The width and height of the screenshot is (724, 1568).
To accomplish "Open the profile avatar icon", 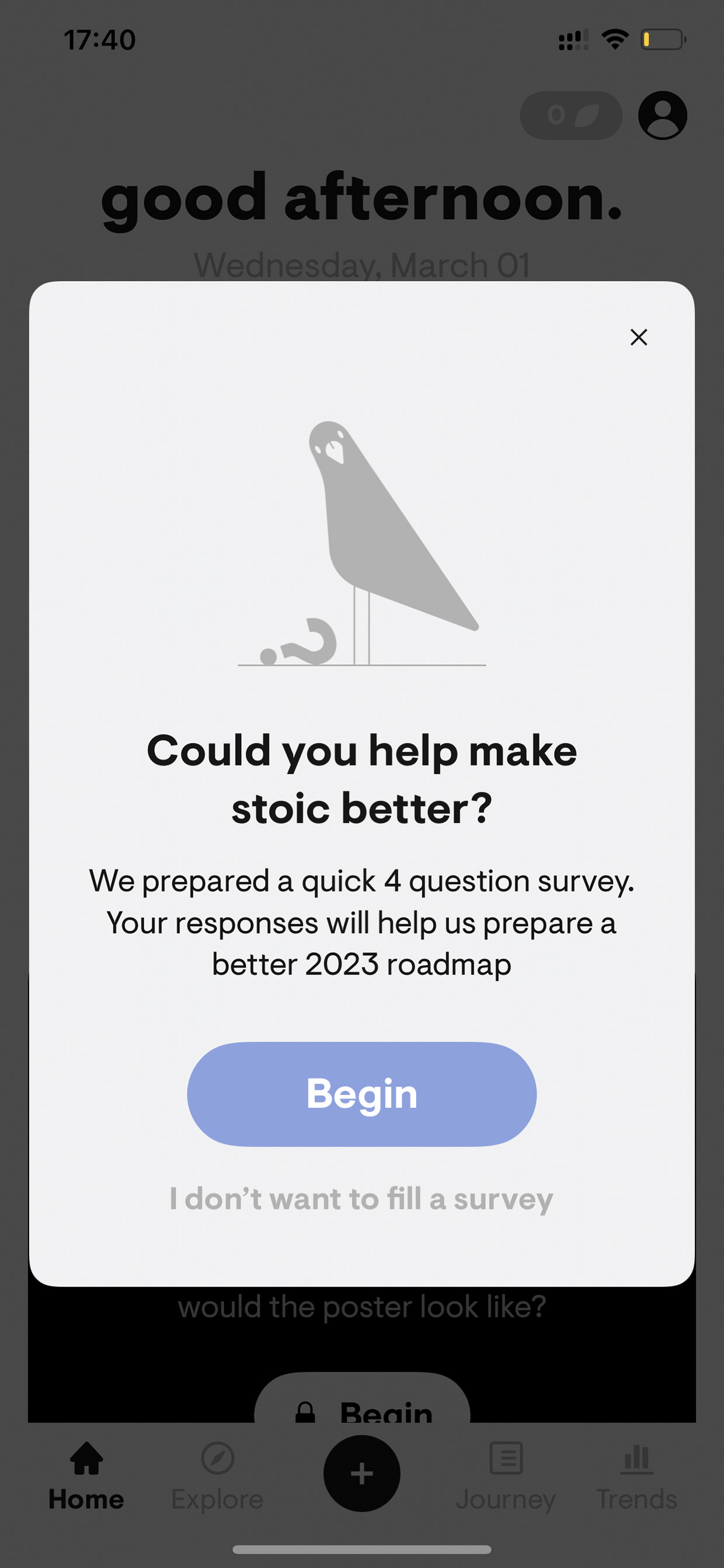I will tap(663, 116).
